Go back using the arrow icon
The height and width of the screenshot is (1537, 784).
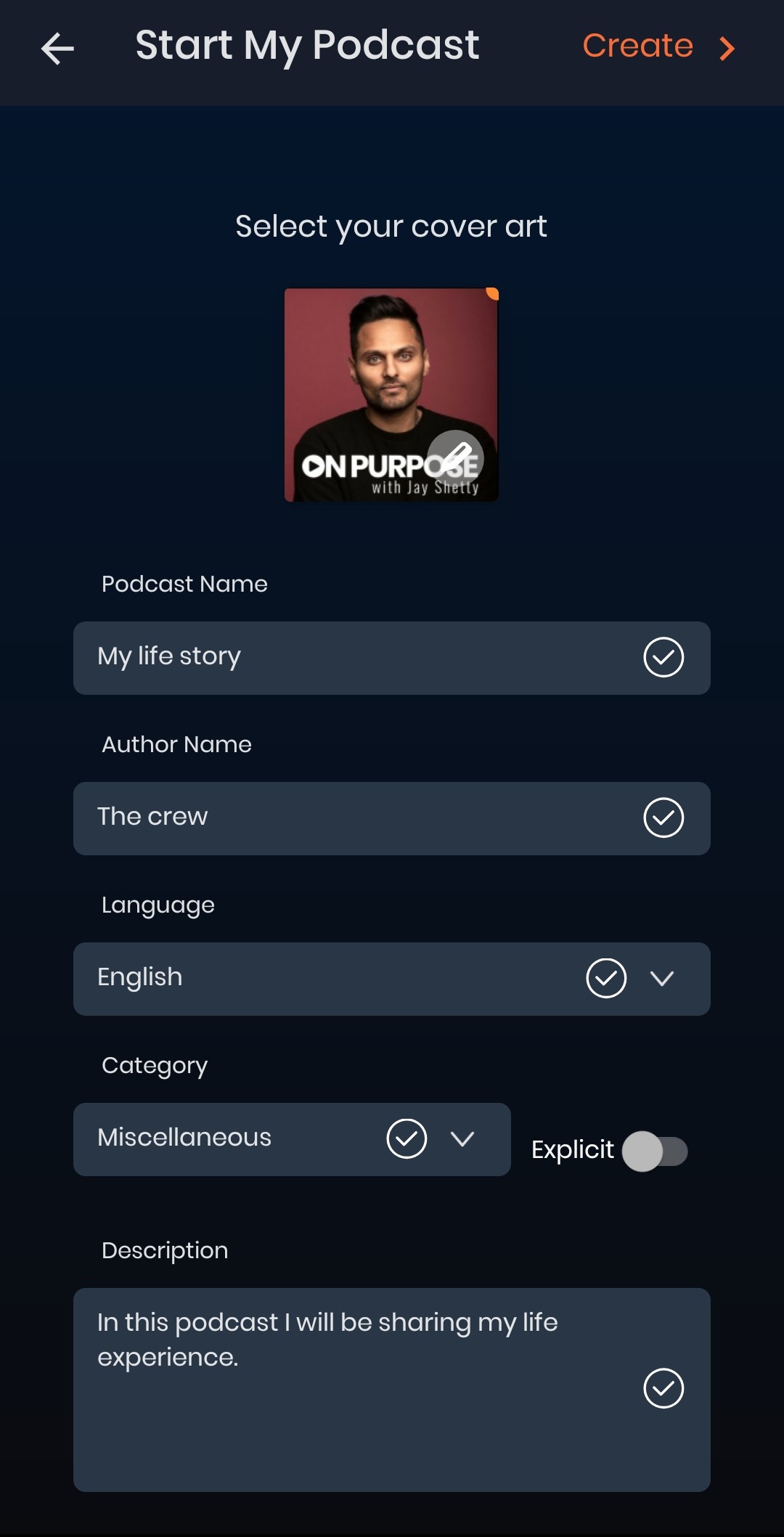(x=57, y=49)
